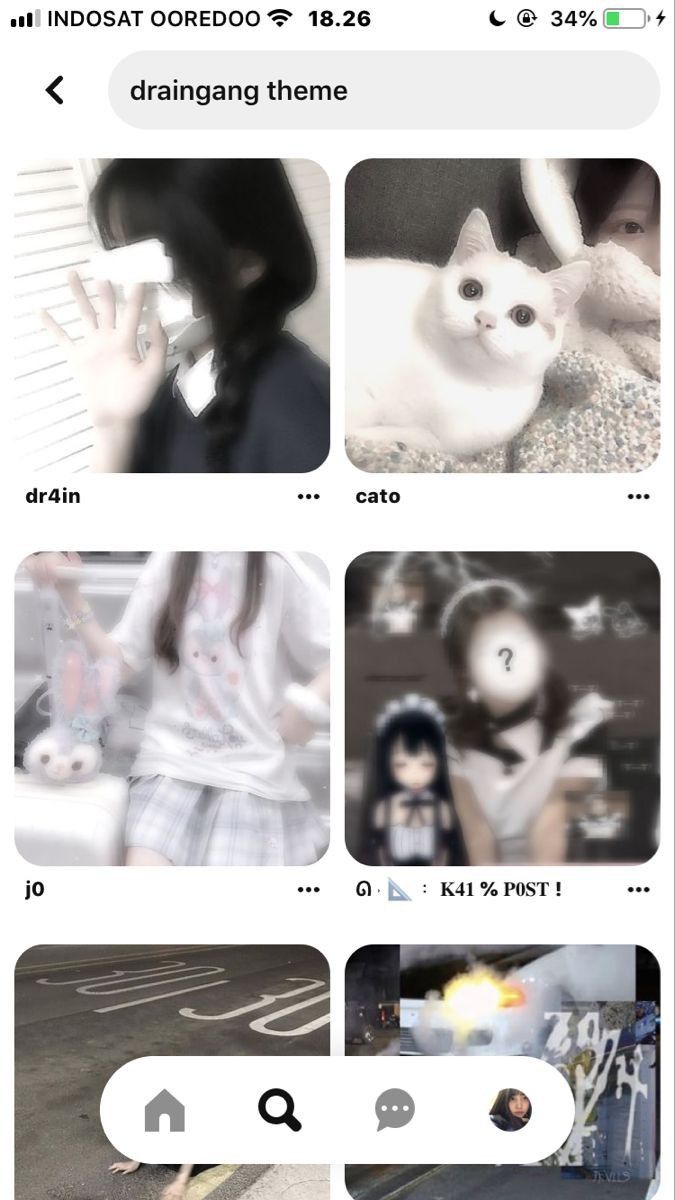Open the 'j0' pin

(172, 708)
